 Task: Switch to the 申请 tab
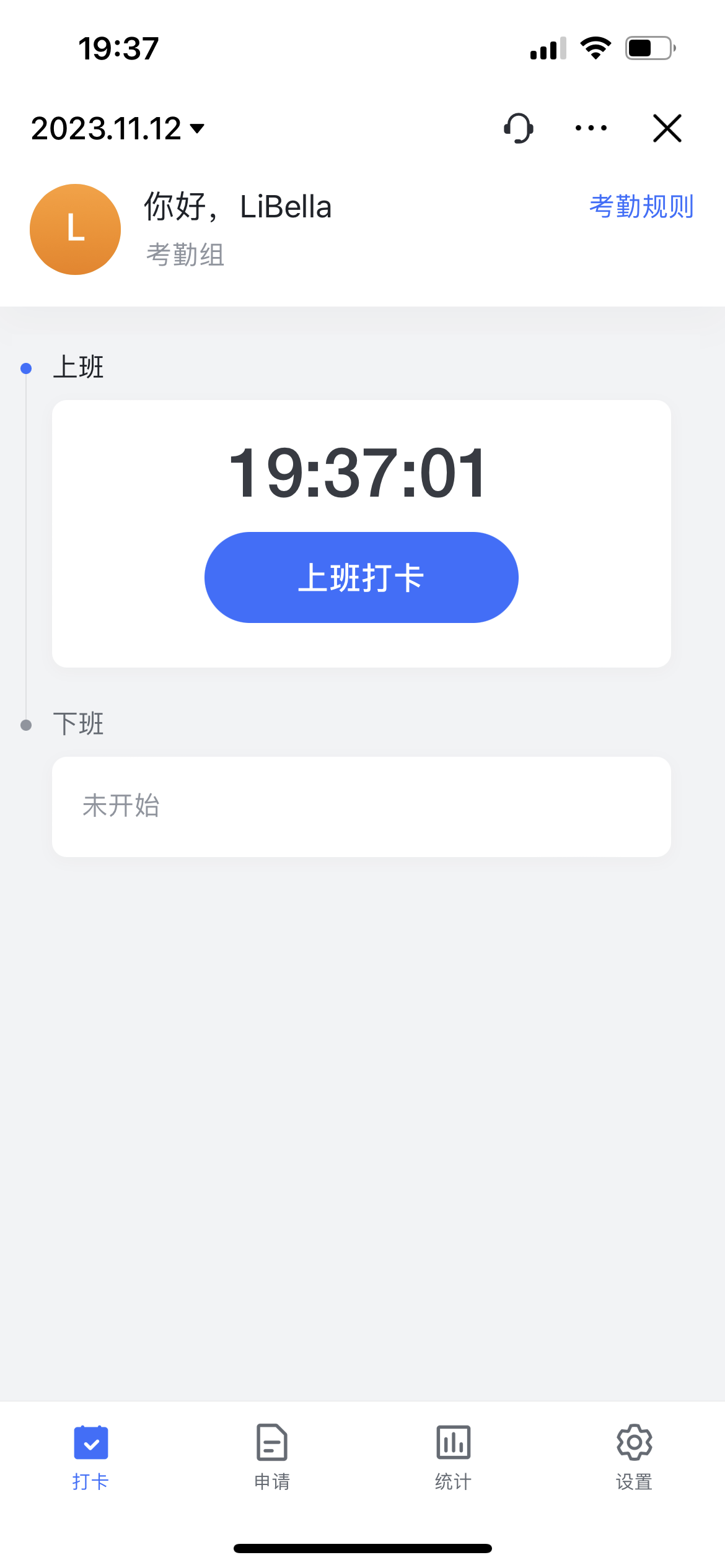coord(272,1457)
